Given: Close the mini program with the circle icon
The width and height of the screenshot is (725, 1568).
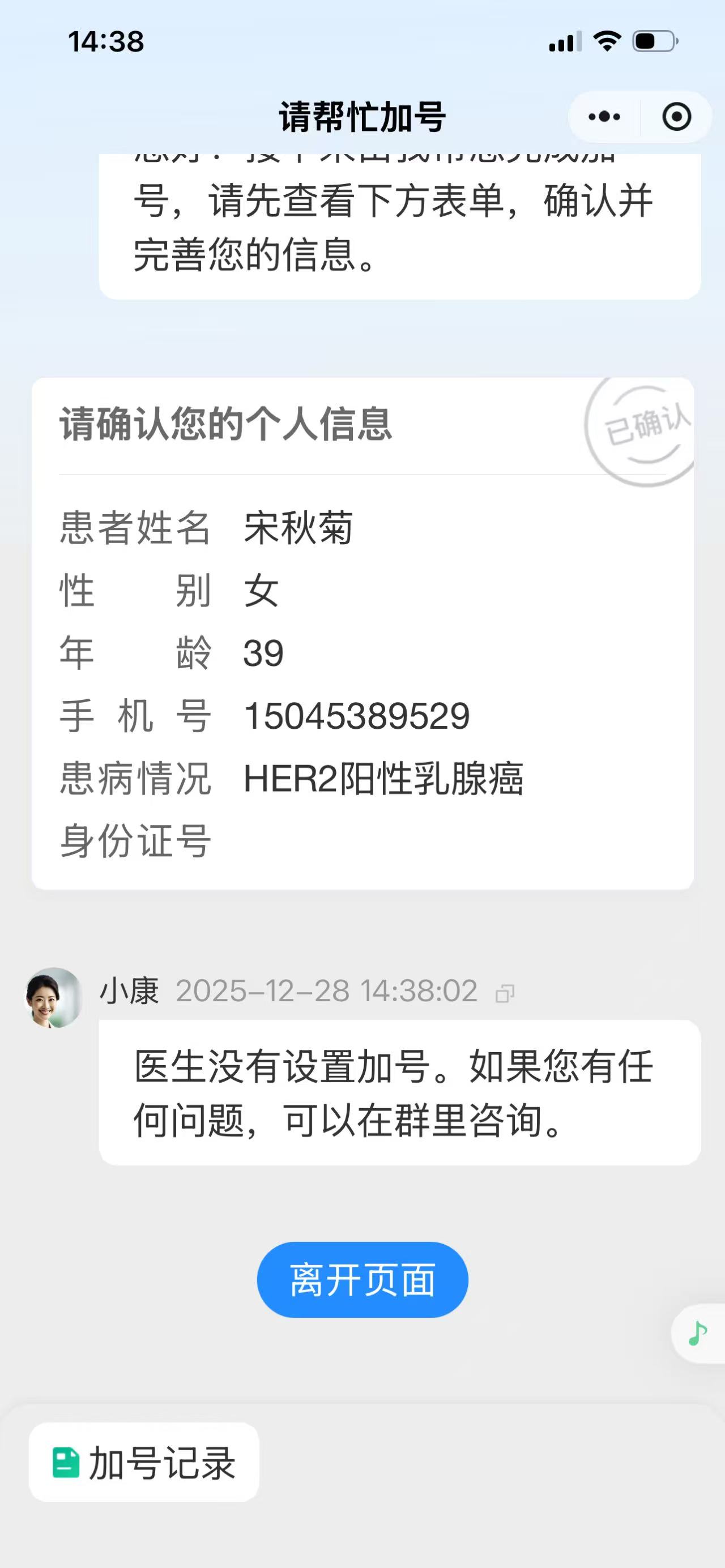Looking at the screenshot, I should [x=676, y=116].
